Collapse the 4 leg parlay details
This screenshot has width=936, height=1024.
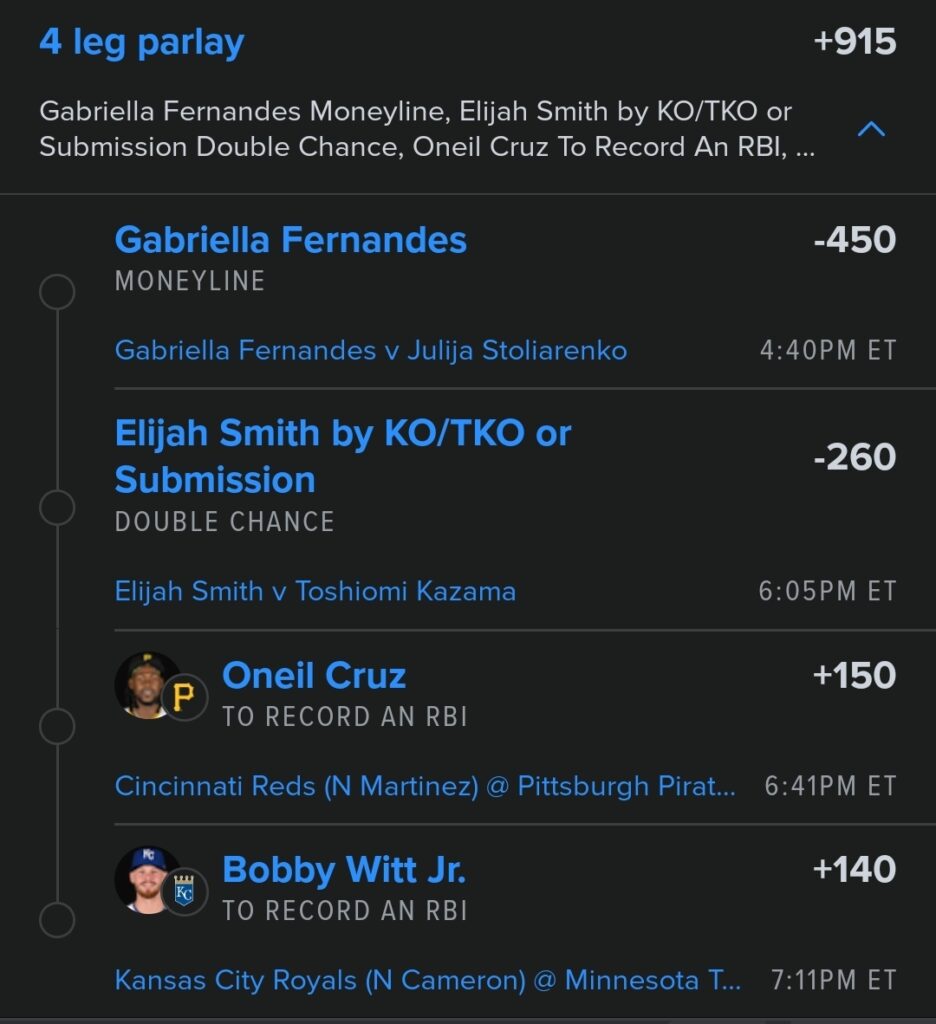(871, 129)
